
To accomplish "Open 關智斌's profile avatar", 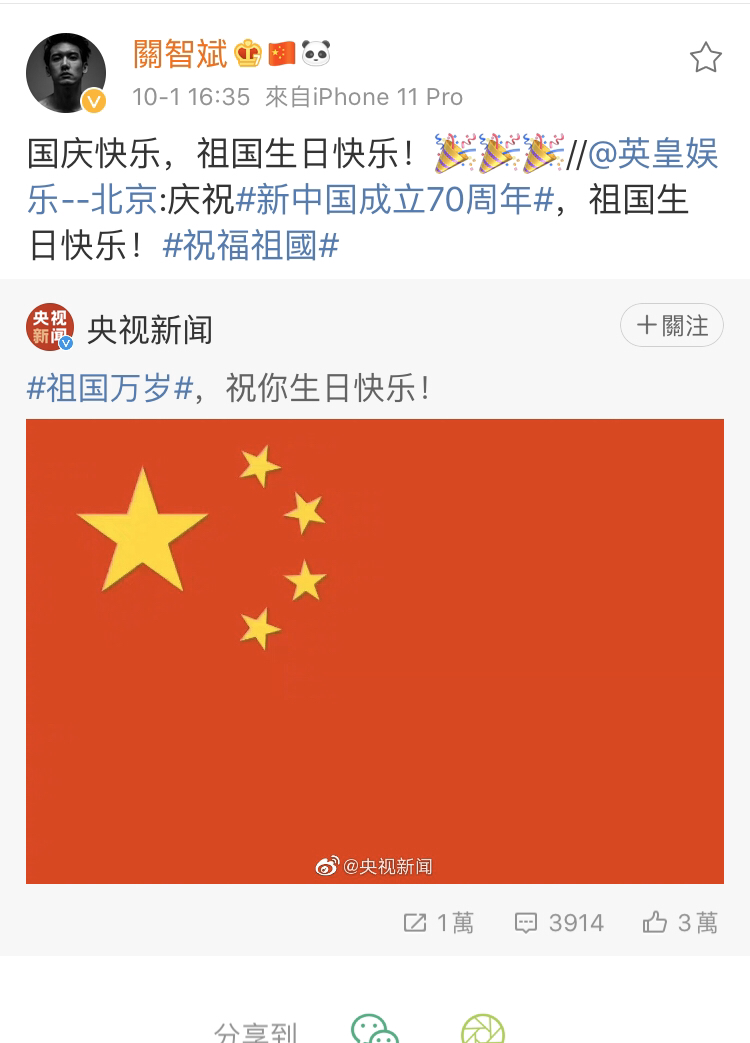I will pos(66,73).
